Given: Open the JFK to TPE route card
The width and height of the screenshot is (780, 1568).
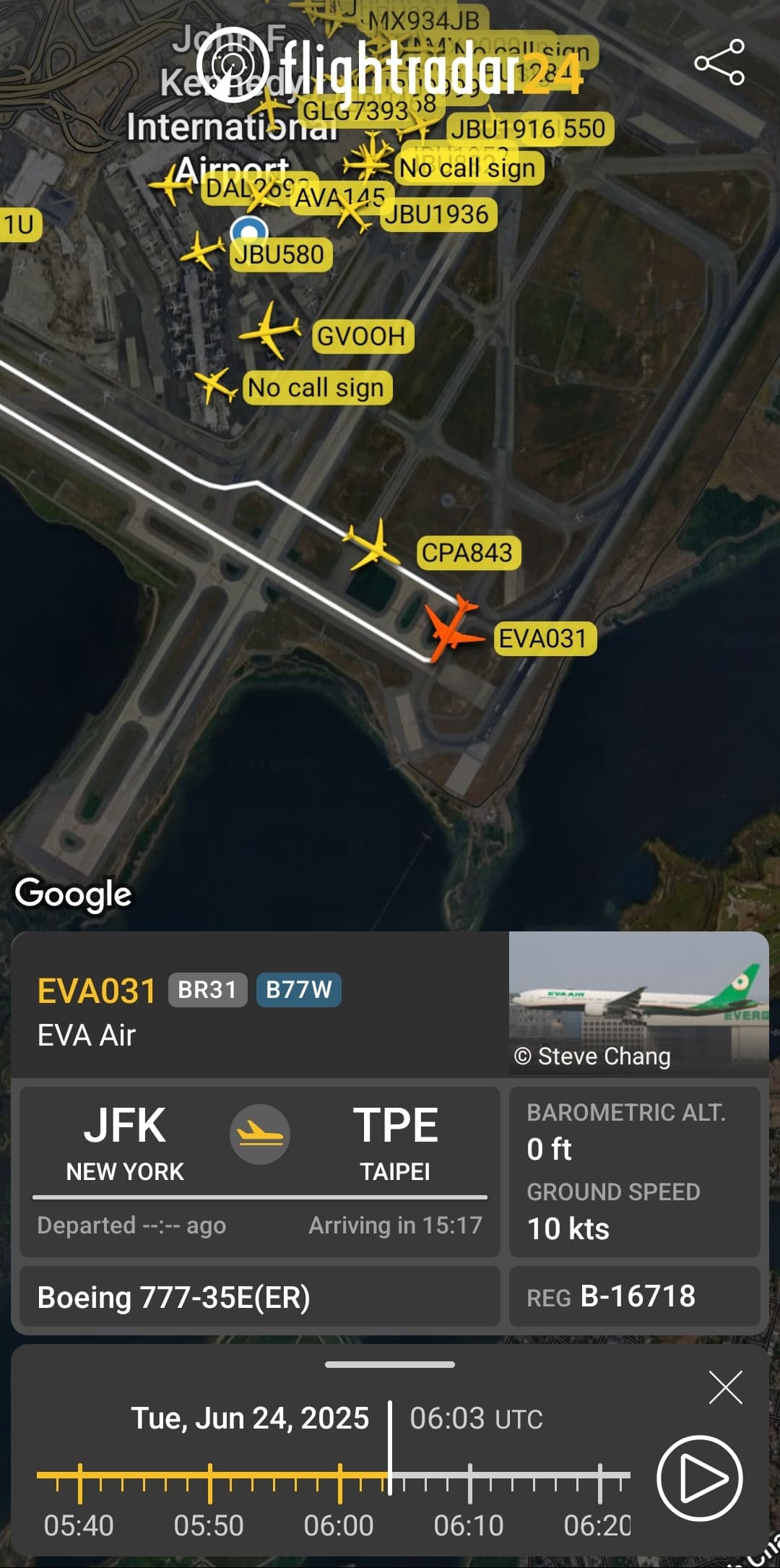Looking at the screenshot, I should point(260,1171).
